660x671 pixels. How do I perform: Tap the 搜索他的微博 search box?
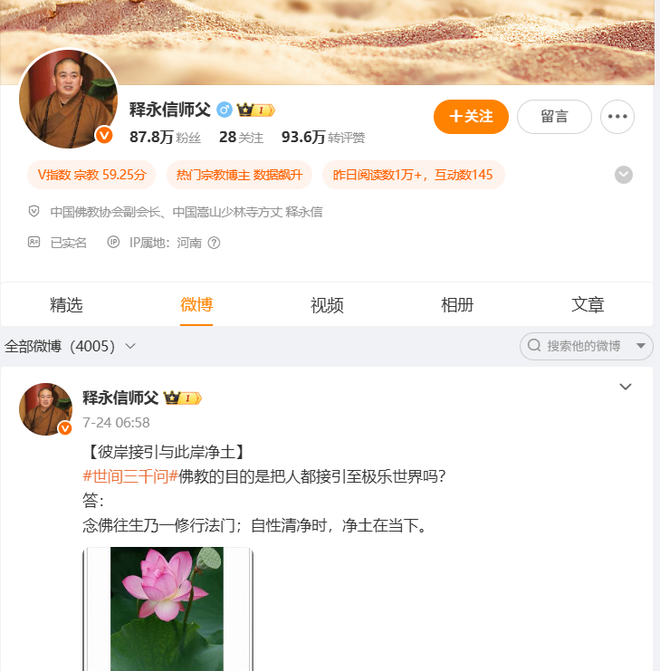[586, 346]
